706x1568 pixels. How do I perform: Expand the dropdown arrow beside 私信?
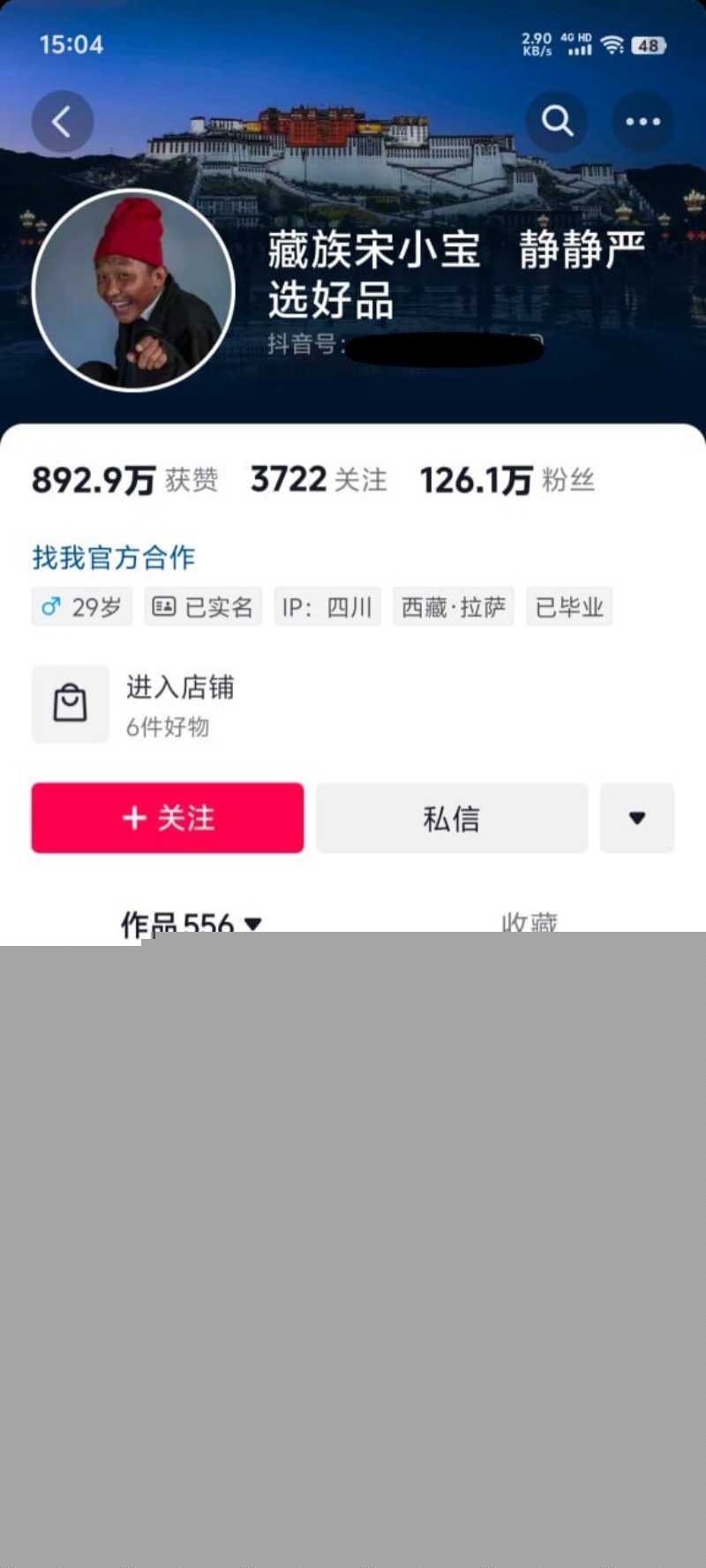tap(637, 818)
